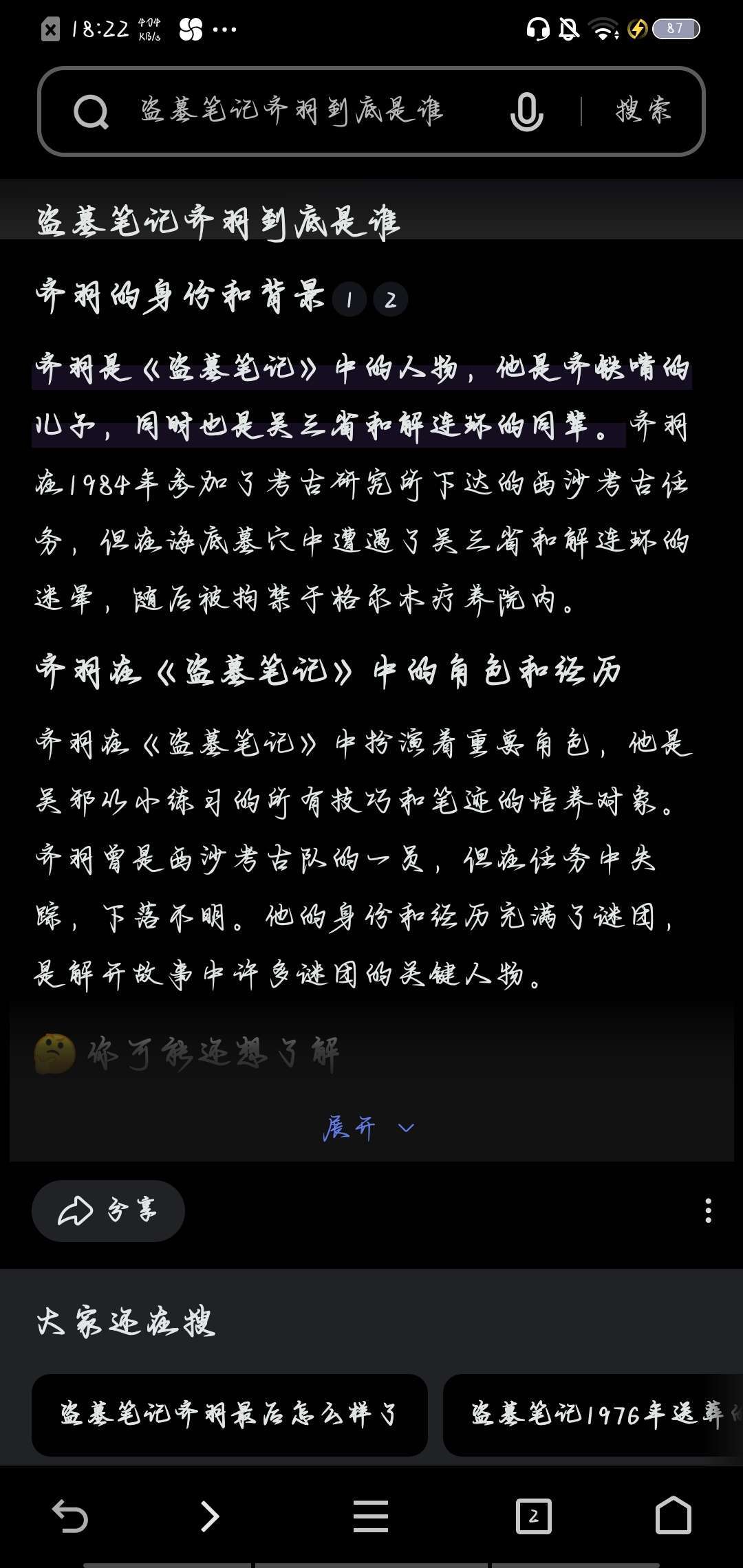Tap the 搜索 button

tap(643, 111)
